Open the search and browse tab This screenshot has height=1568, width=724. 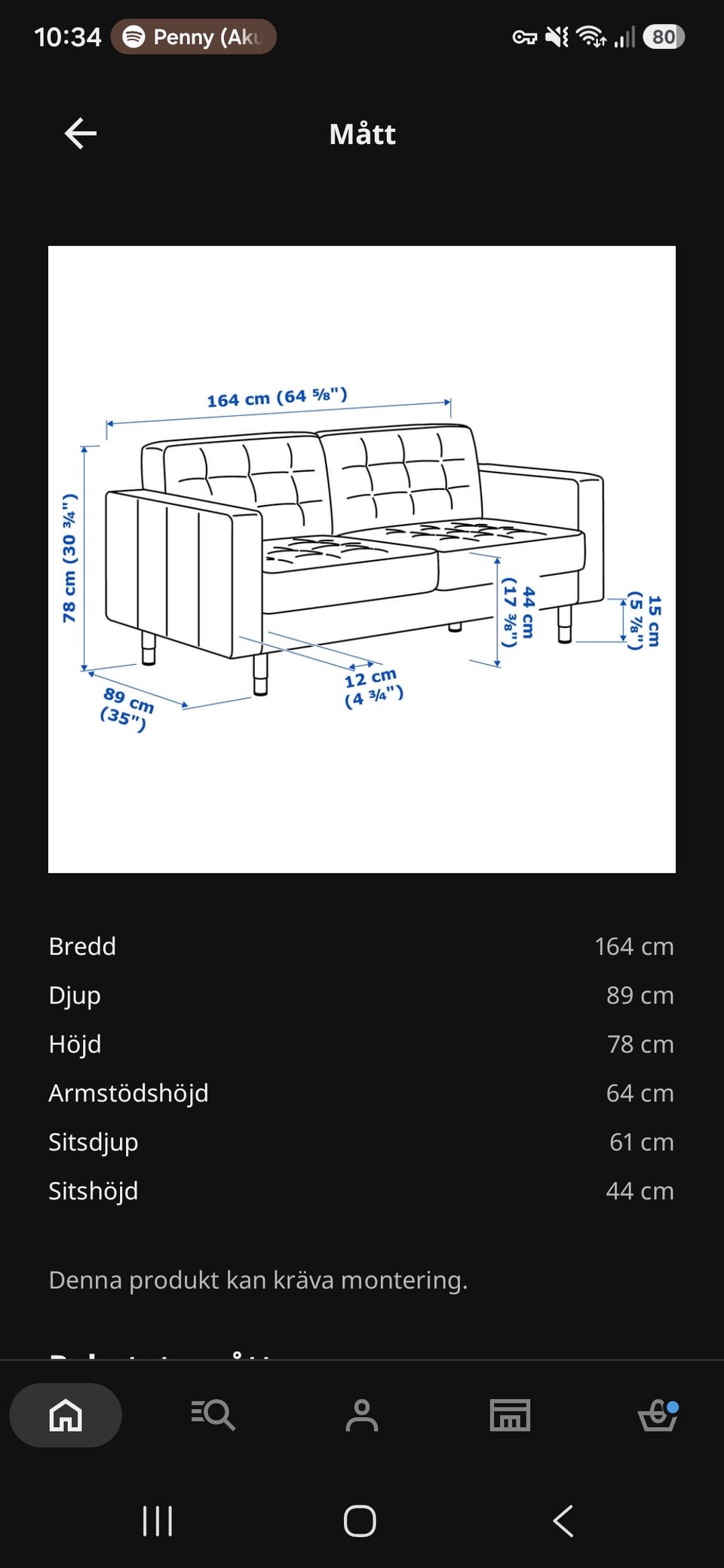(213, 1415)
